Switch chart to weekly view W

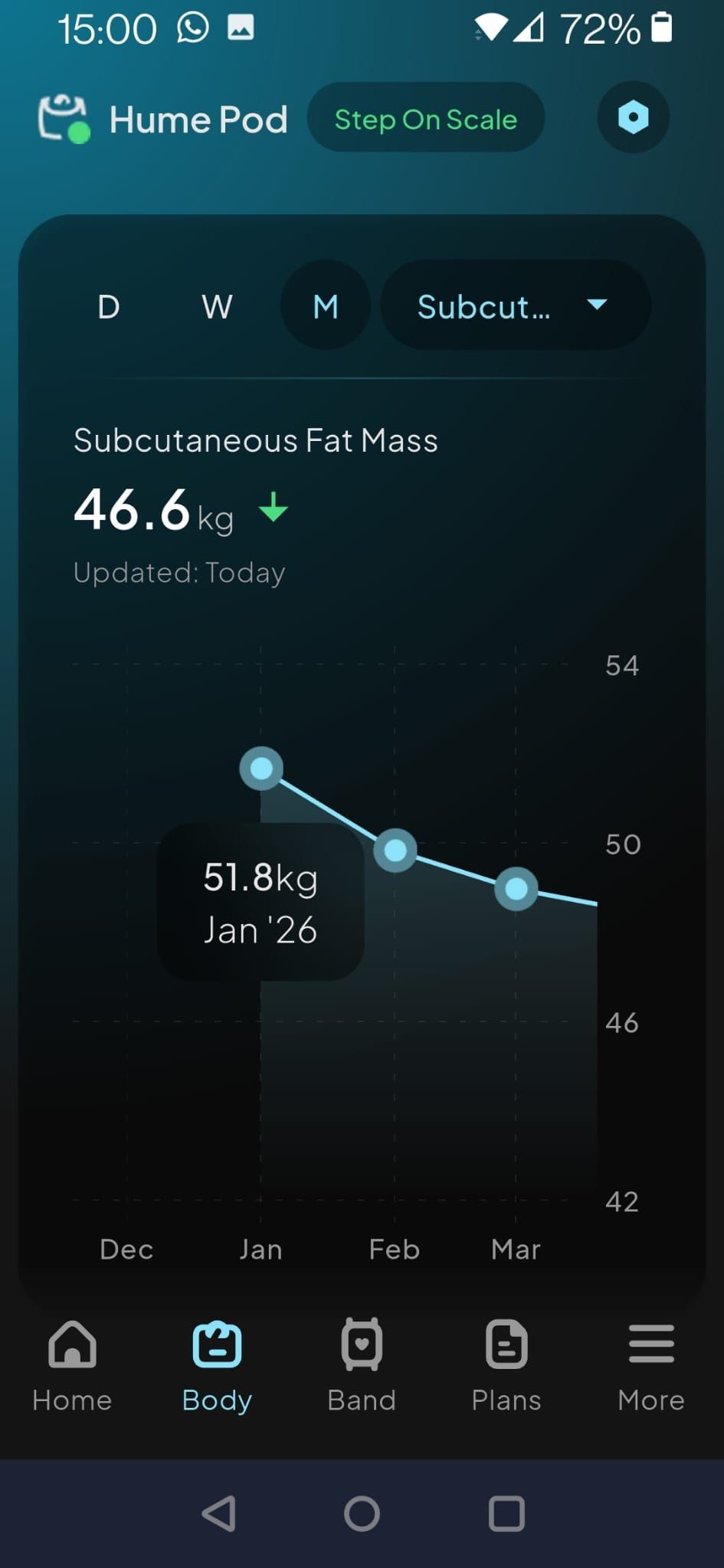[x=217, y=306]
